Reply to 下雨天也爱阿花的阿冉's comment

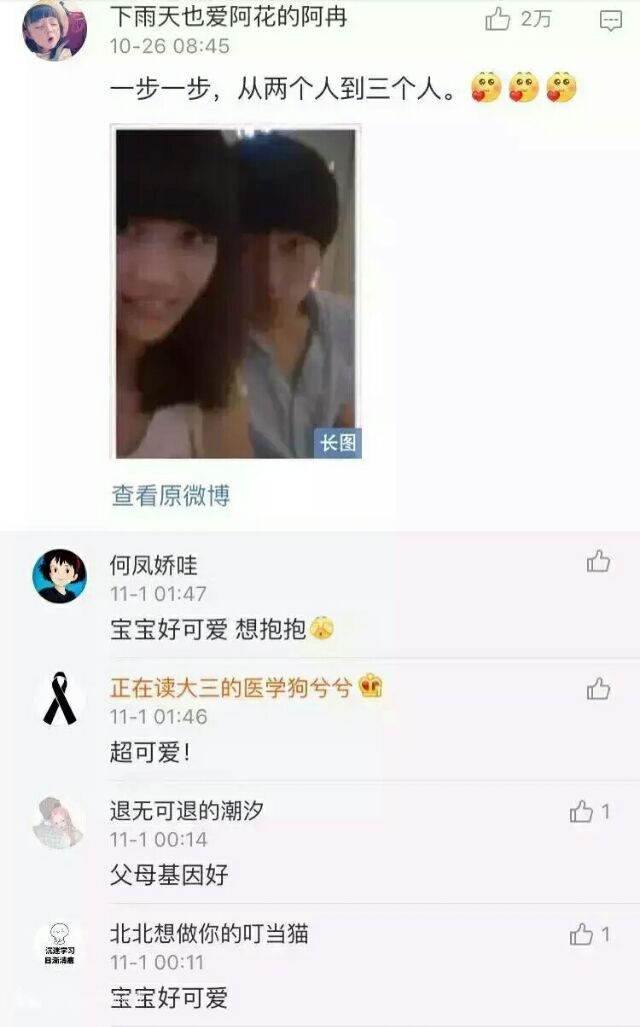pyautogui.click(x=611, y=20)
